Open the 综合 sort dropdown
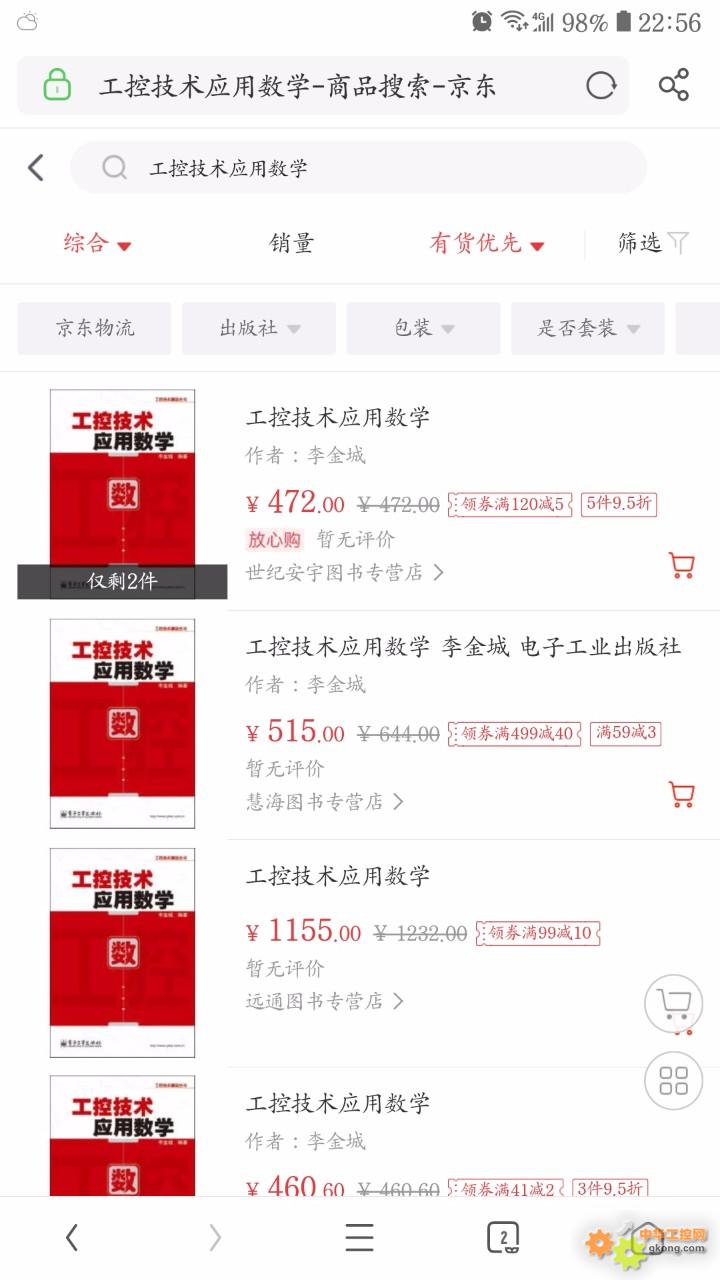720x1280 pixels. coord(97,243)
